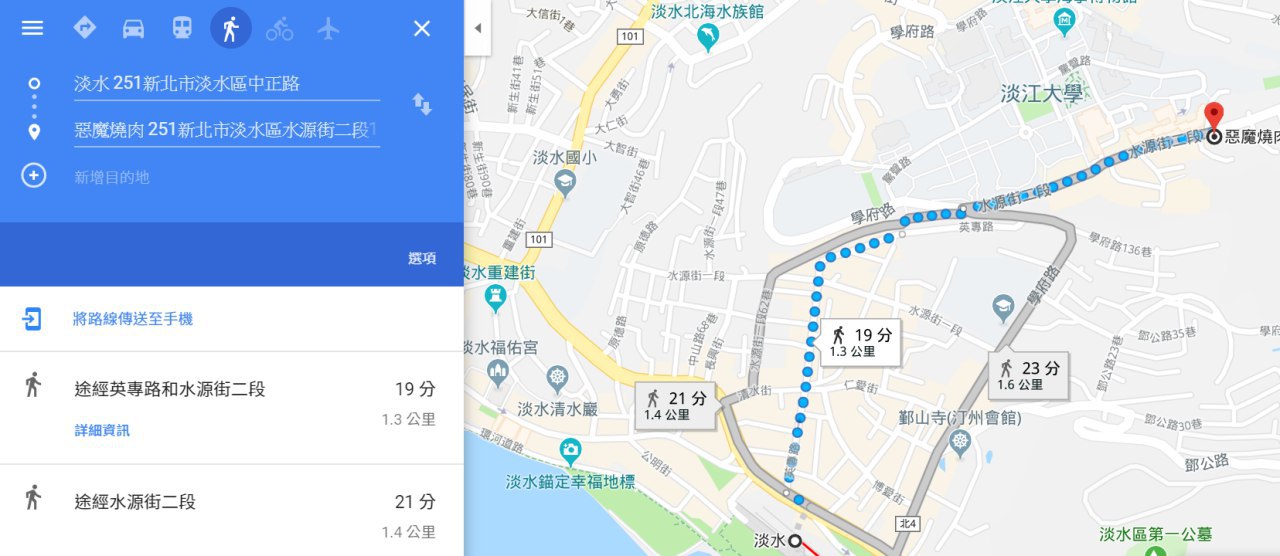Close the directions panel
The height and width of the screenshot is (556, 1280).
click(422, 28)
